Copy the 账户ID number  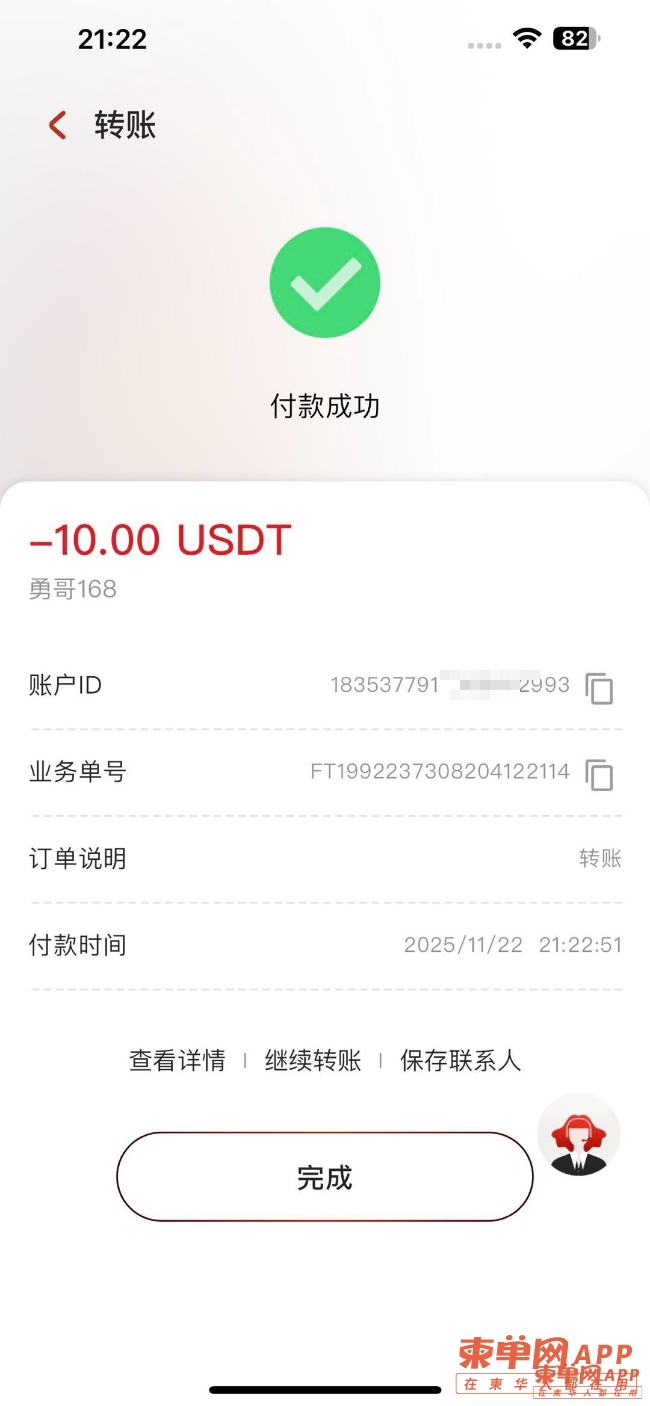pos(599,688)
